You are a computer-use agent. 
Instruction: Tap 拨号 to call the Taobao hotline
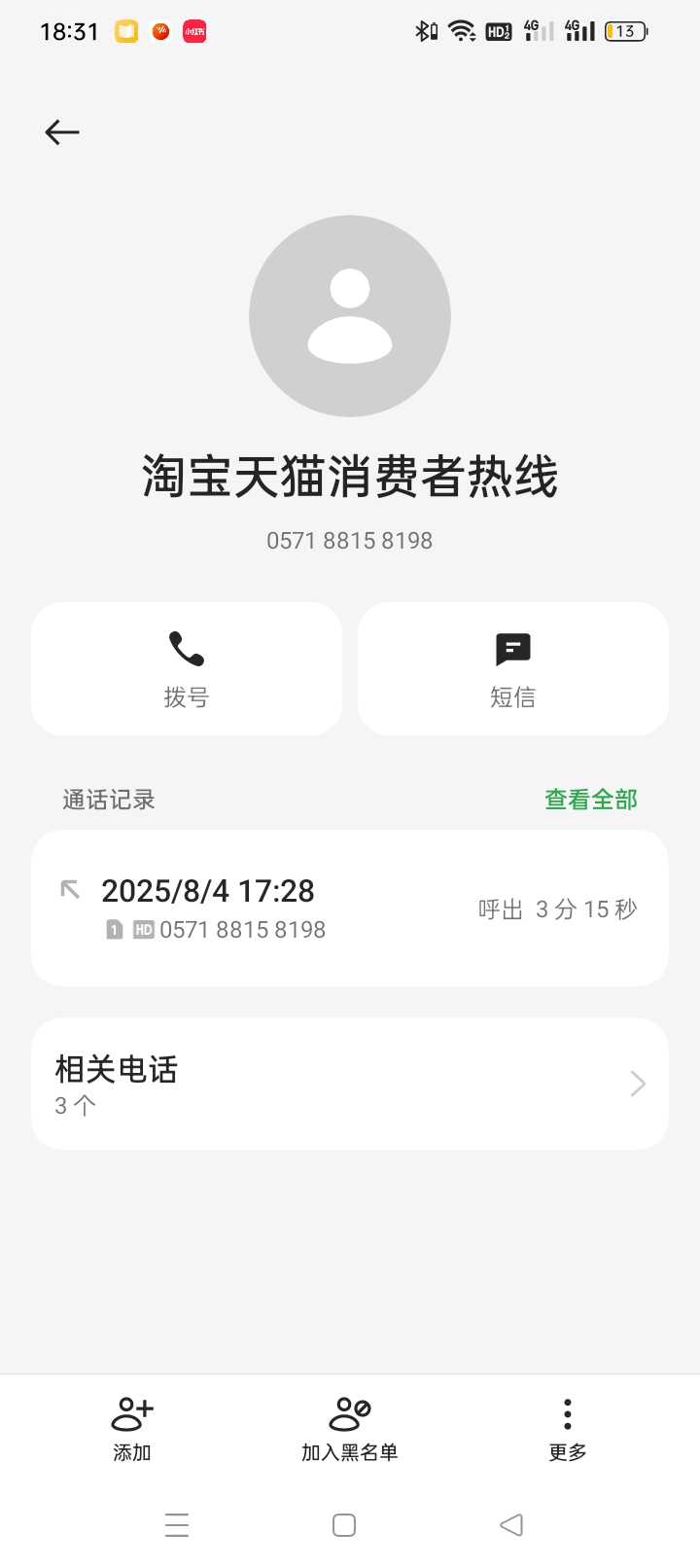click(187, 668)
